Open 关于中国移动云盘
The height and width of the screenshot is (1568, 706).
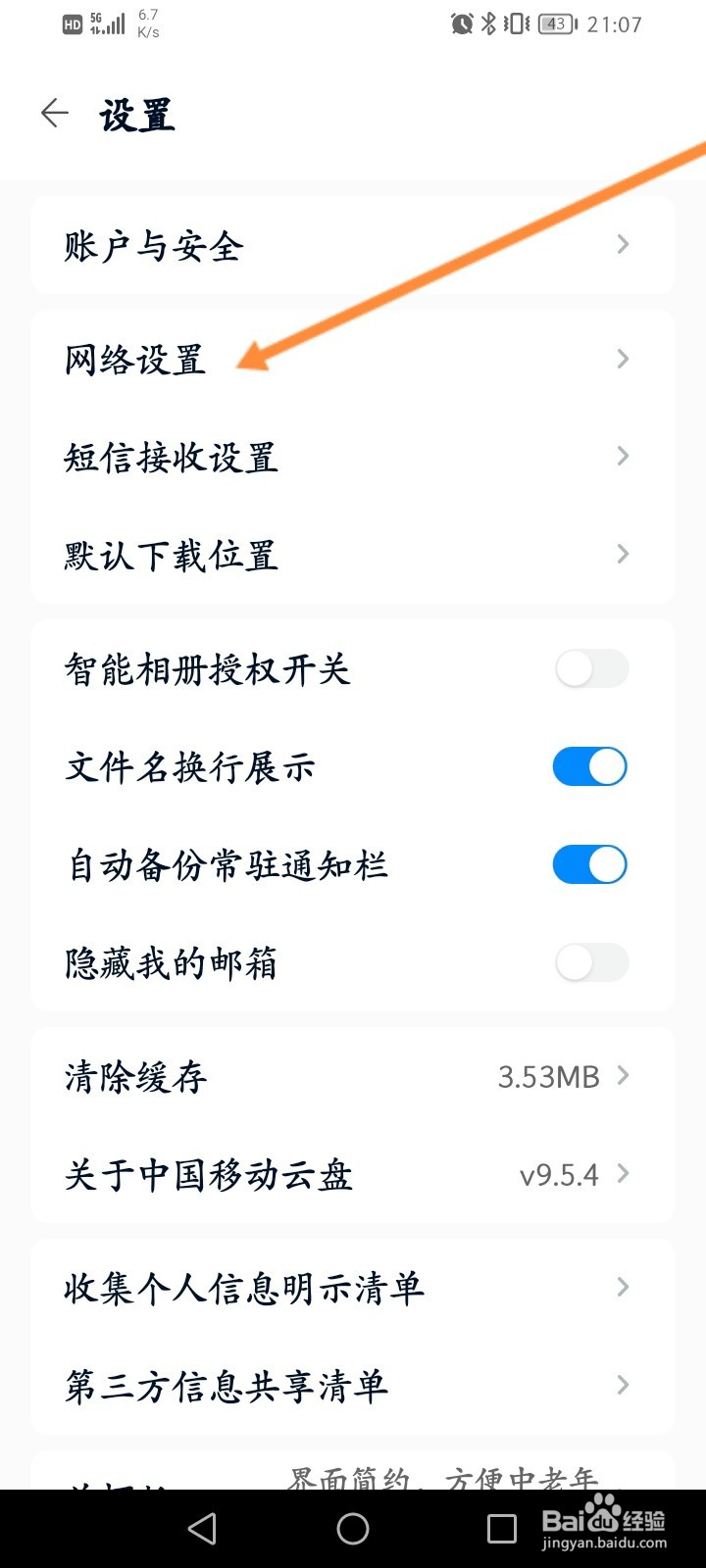tap(353, 1174)
